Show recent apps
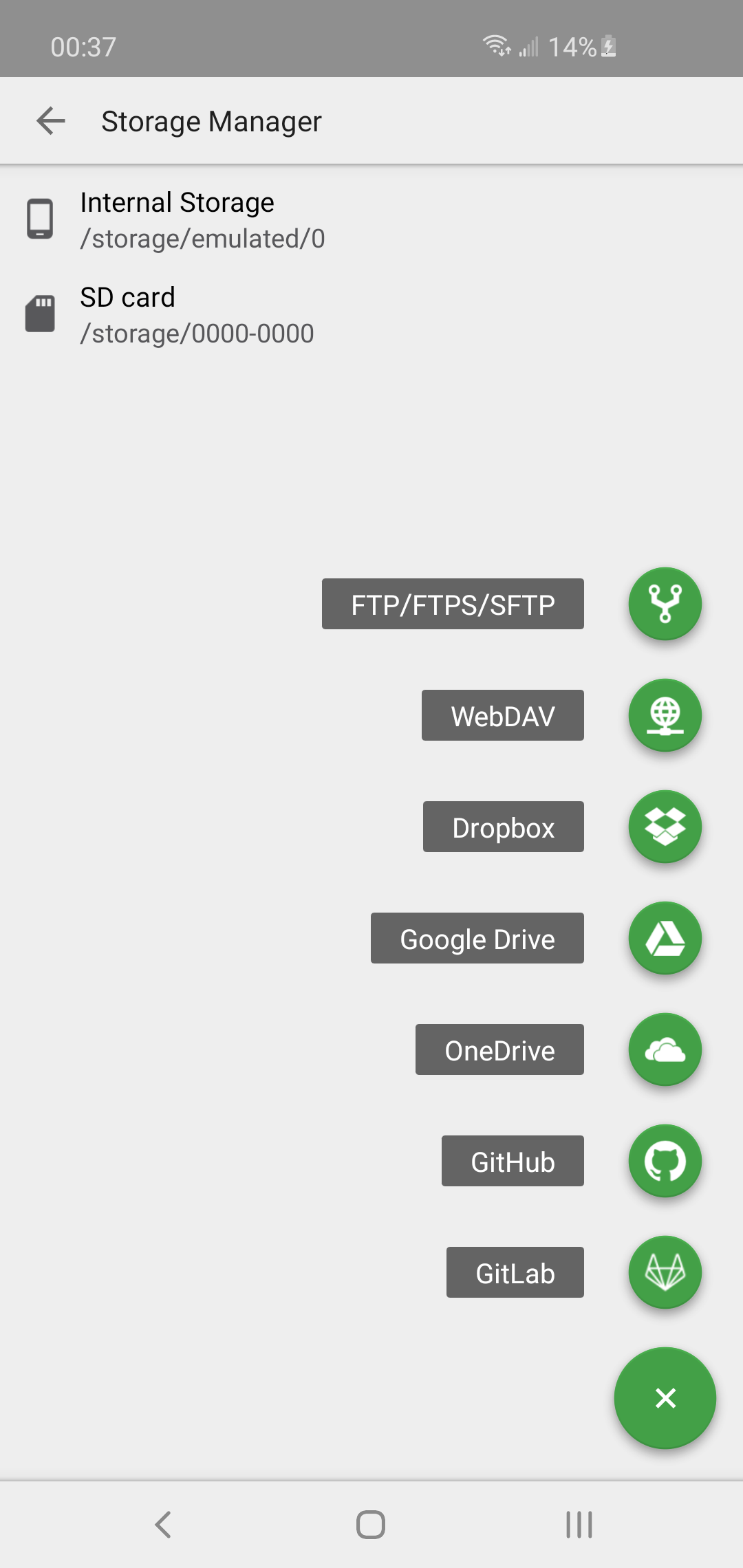 (x=579, y=1524)
